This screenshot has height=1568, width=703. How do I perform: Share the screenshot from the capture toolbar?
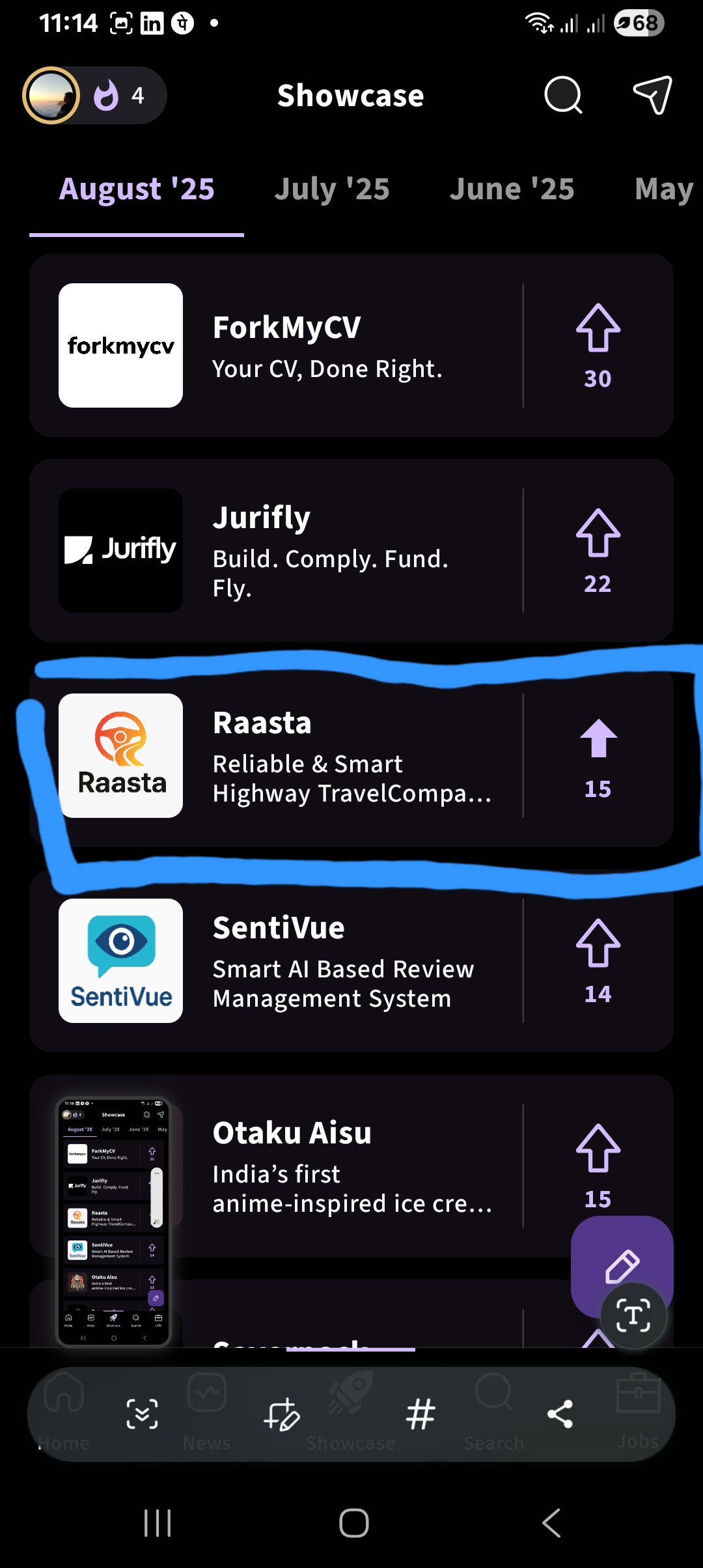point(560,1414)
